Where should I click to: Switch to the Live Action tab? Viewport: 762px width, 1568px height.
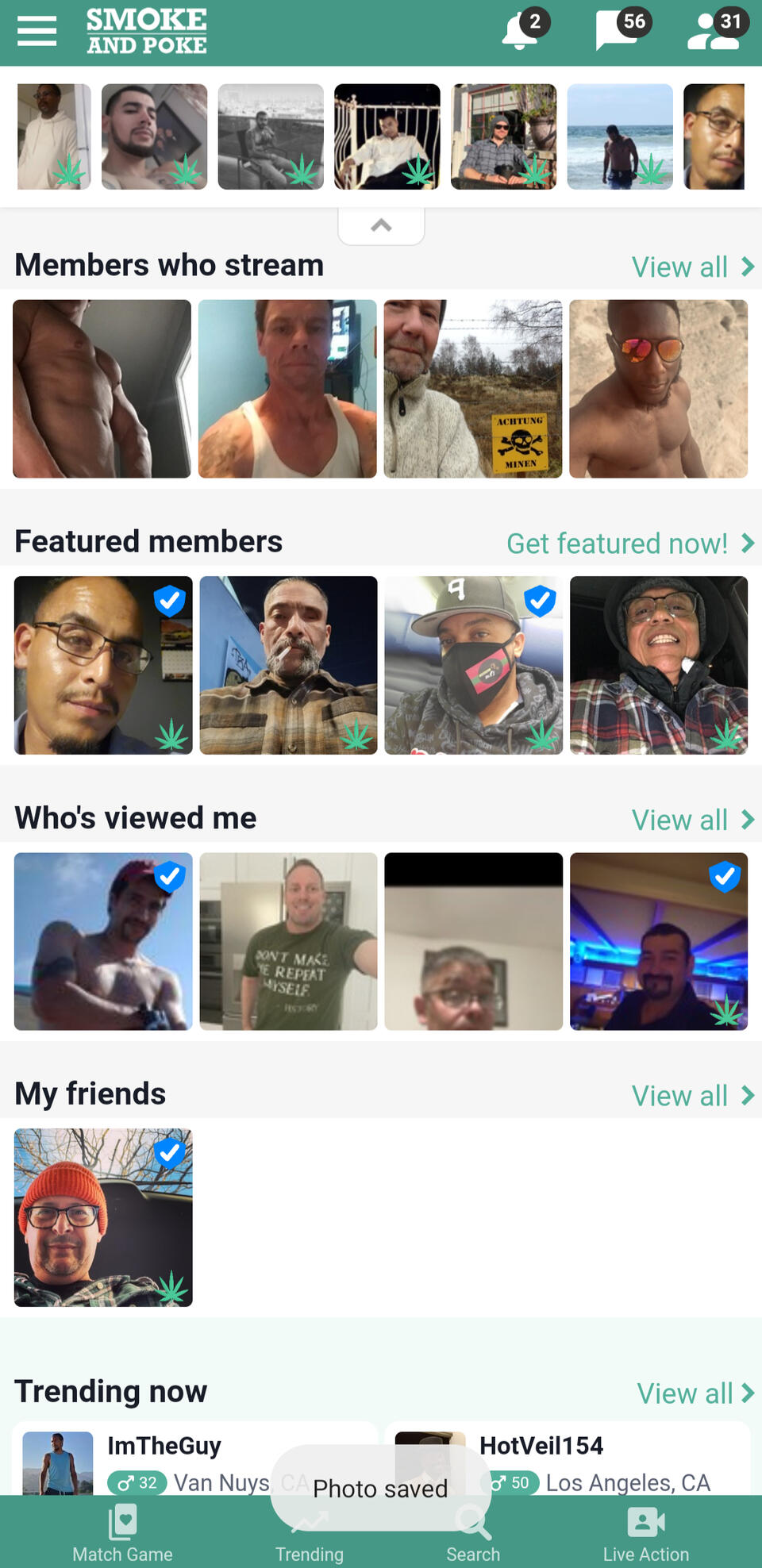(x=645, y=1535)
